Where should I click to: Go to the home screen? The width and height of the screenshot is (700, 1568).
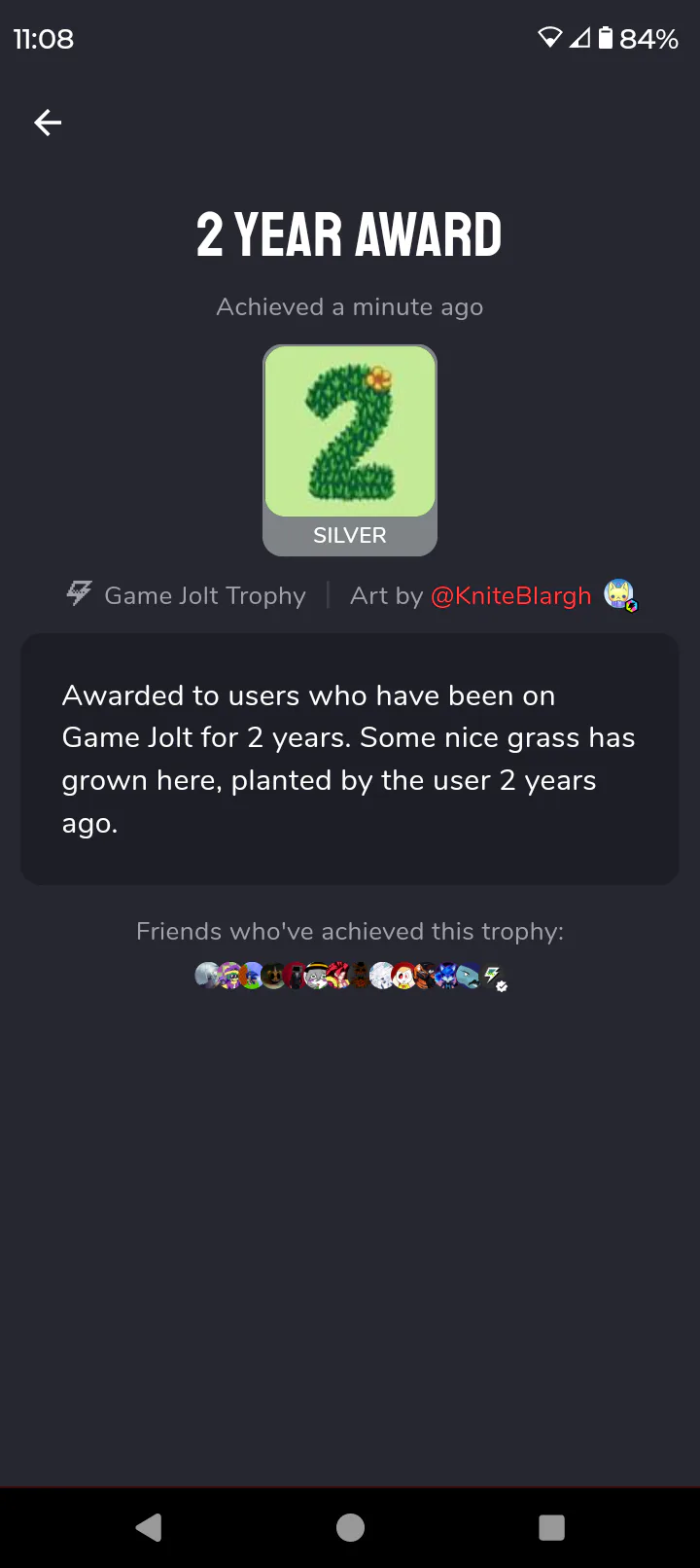point(350,1527)
